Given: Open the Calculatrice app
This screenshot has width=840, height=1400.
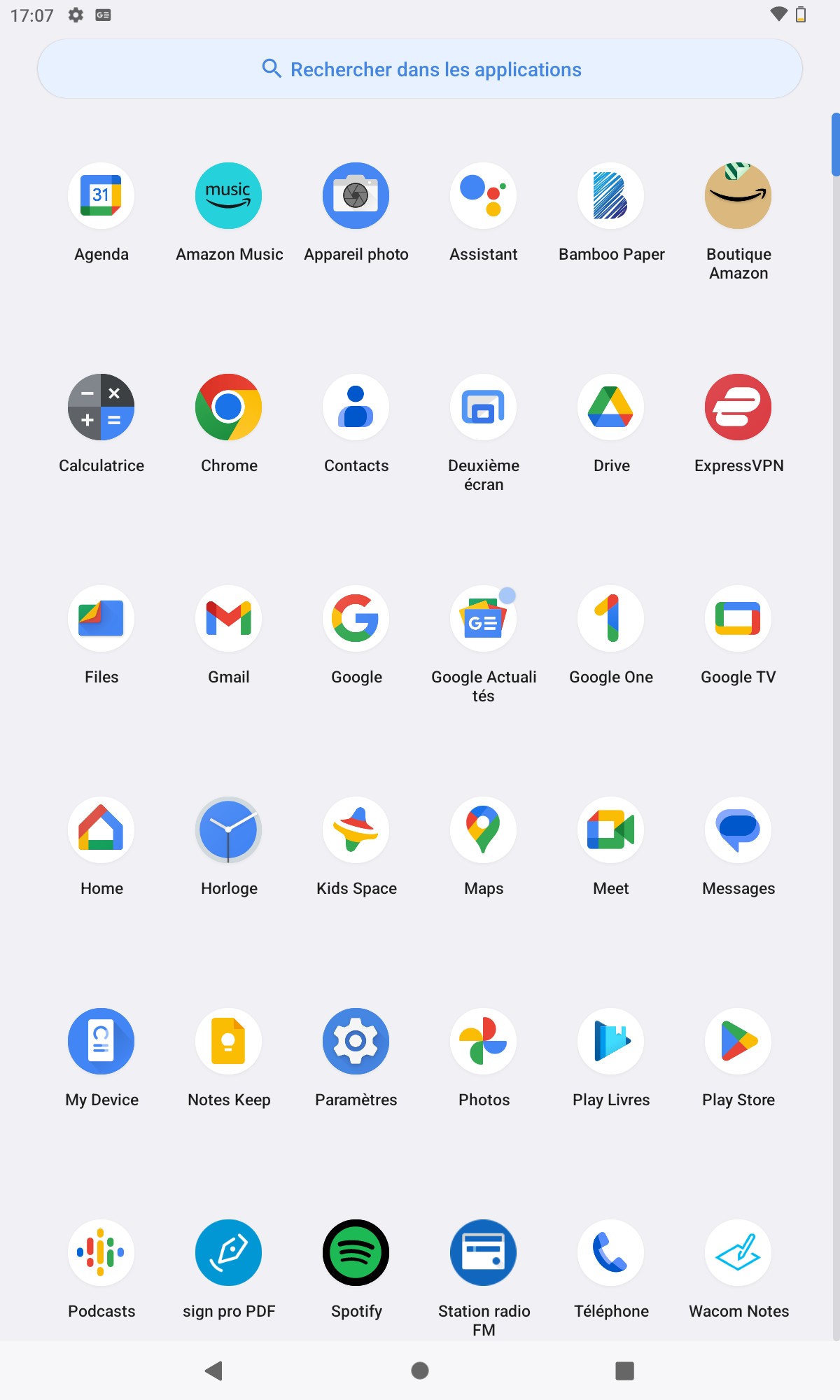Looking at the screenshot, I should coord(101,407).
